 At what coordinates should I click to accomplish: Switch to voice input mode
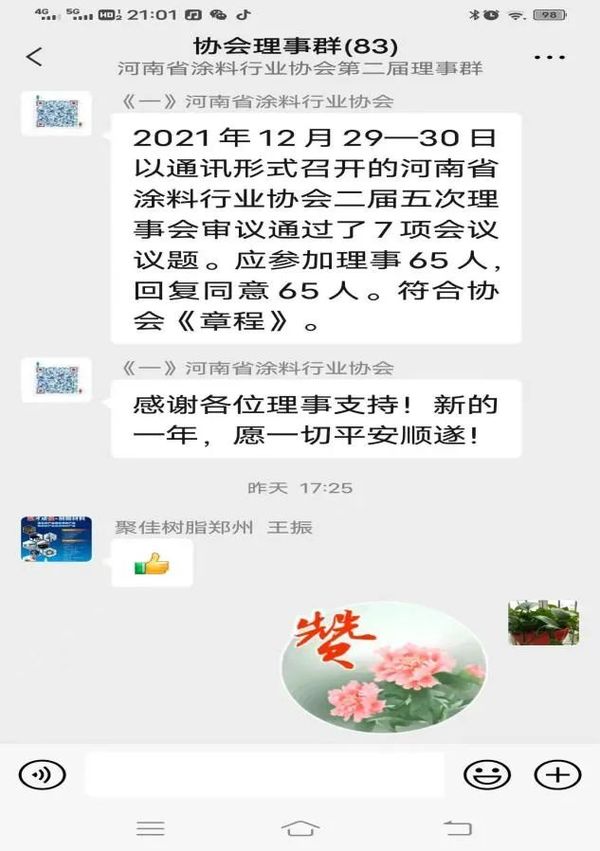(41, 774)
